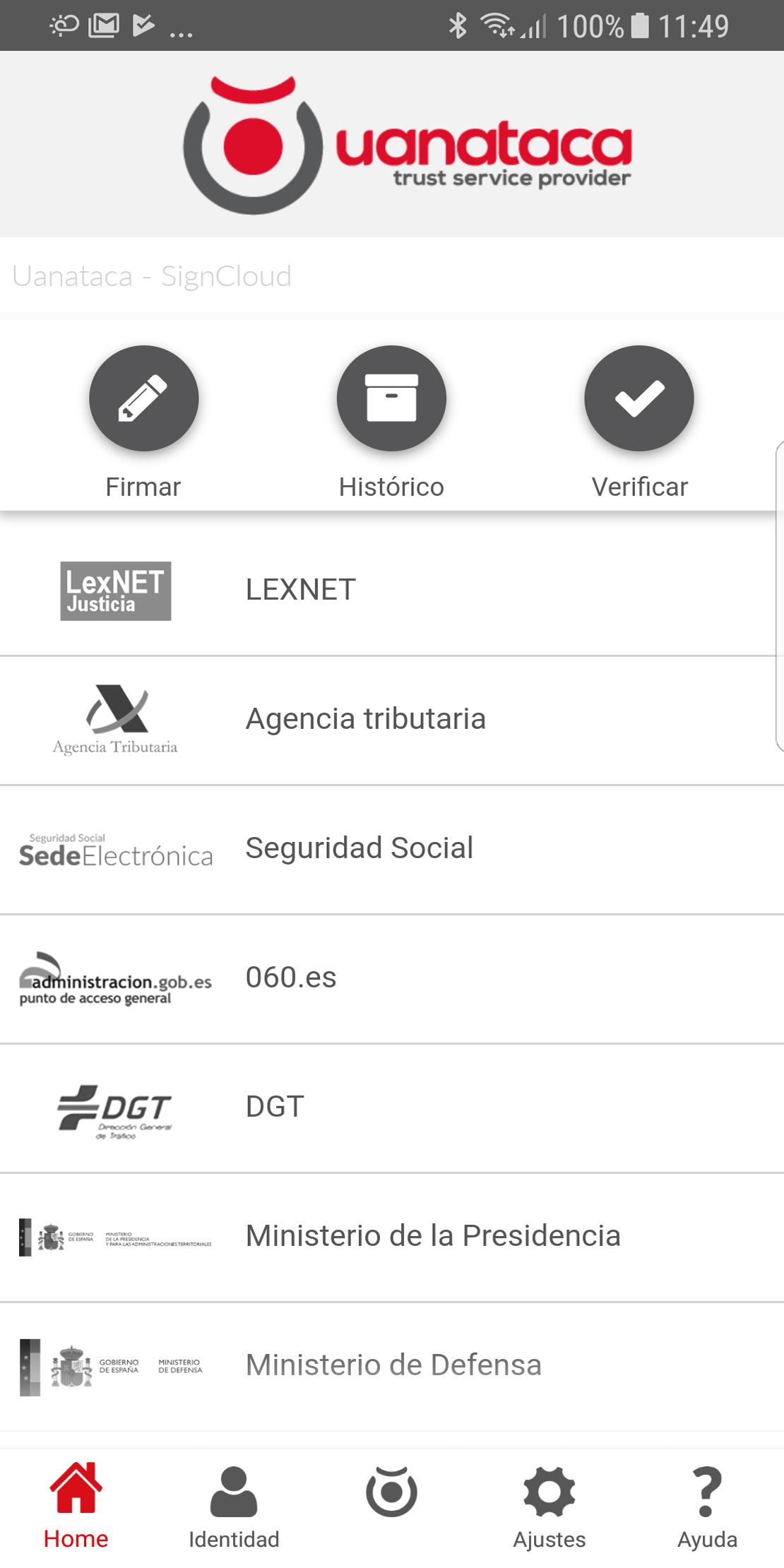784x1568 pixels.
Task: Select Ministerio de la Presidencia
Action: (392, 1237)
